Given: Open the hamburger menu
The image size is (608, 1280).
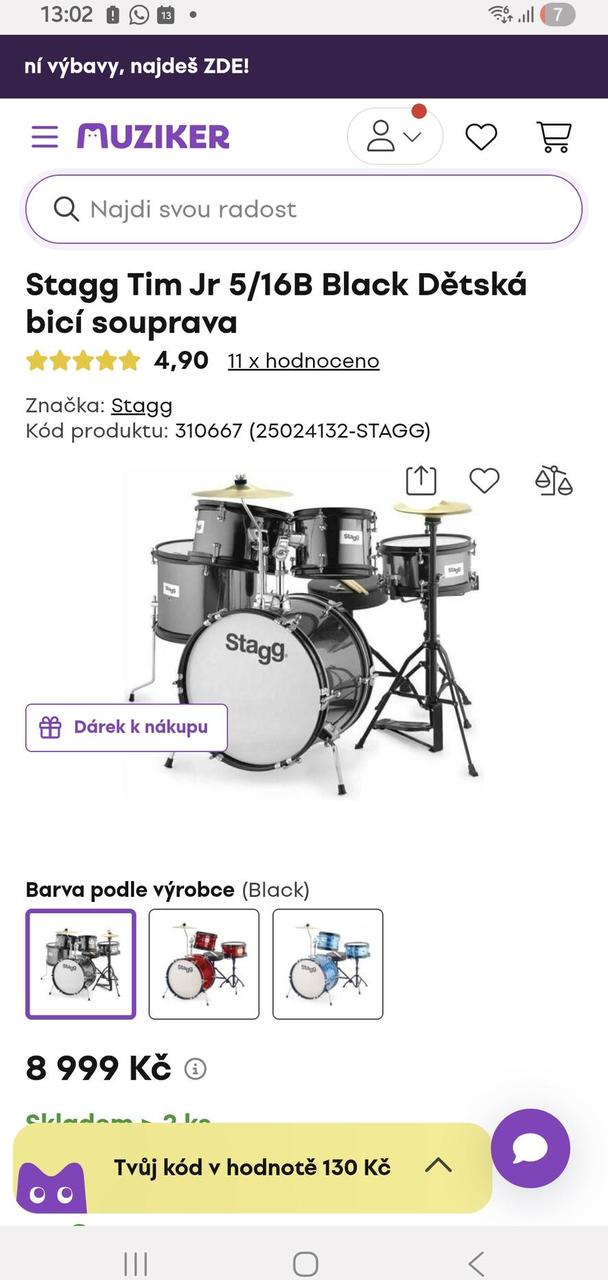Looking at the screenshot, I should tap(45, 136).
